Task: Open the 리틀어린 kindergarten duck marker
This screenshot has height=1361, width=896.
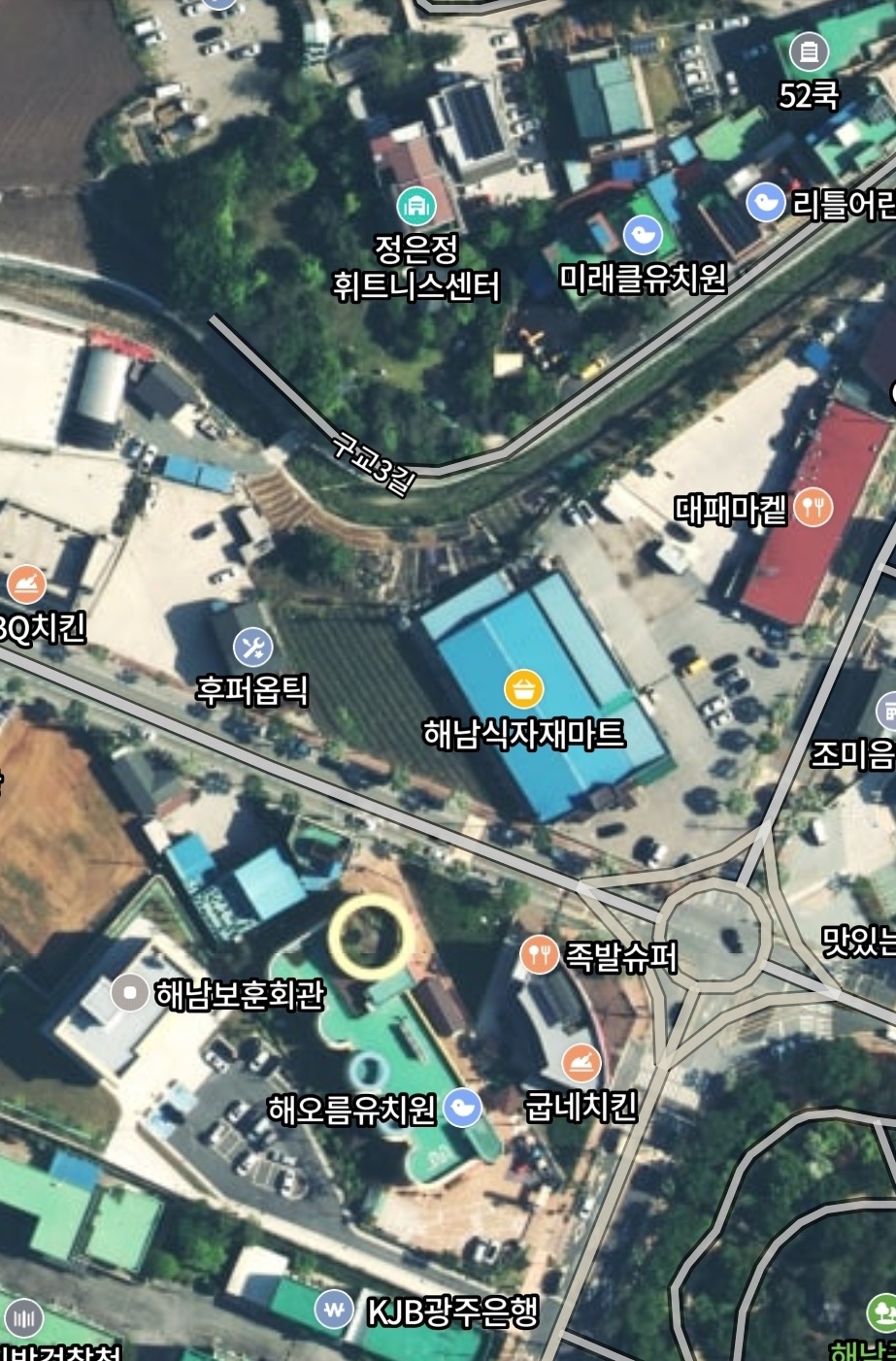Action: point(766,202)
